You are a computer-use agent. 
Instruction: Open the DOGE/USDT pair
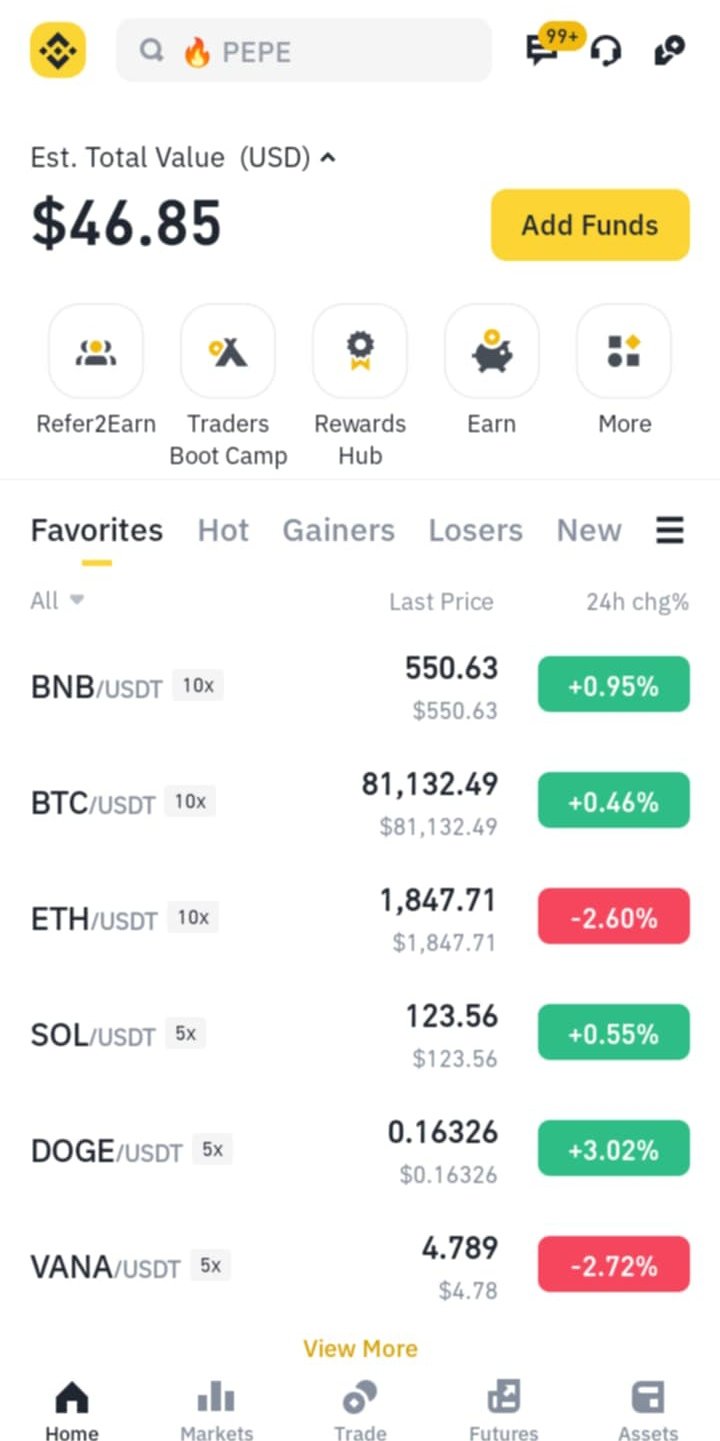click(360, 1150)
